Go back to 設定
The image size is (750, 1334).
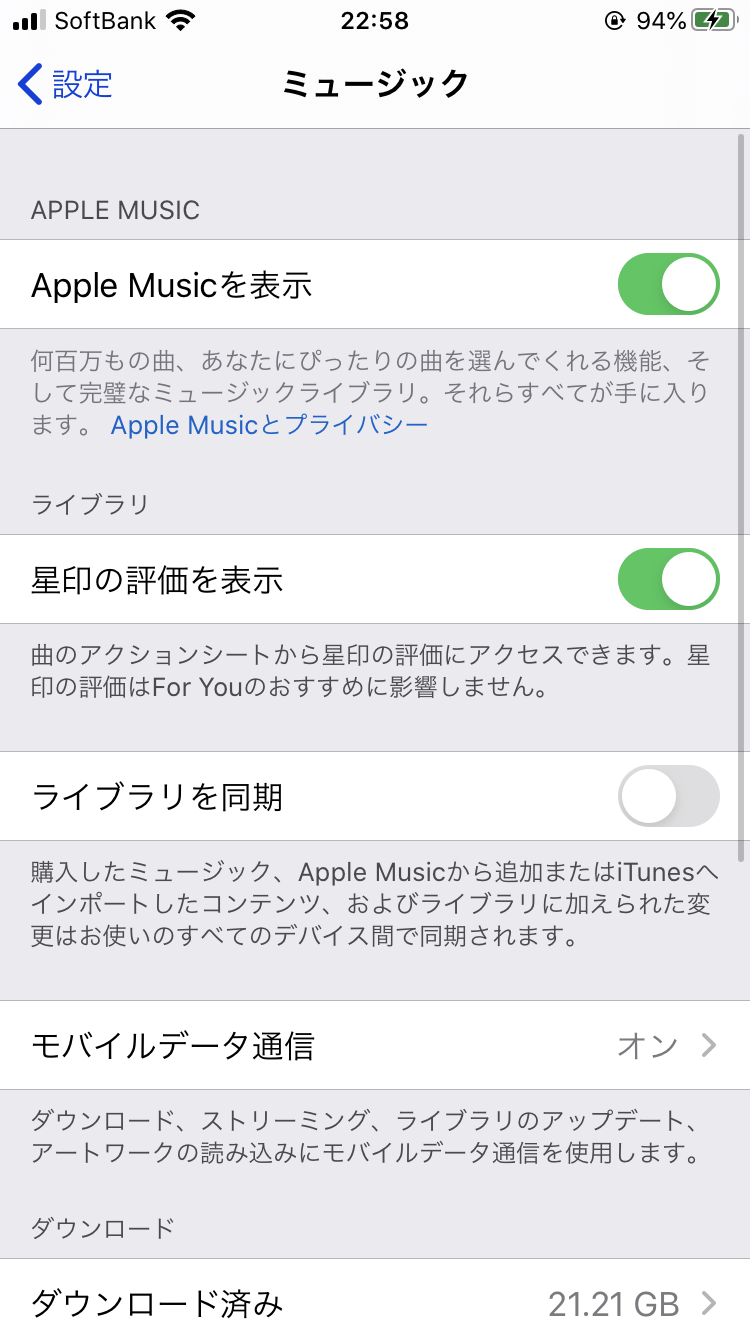tap(66, 84)
